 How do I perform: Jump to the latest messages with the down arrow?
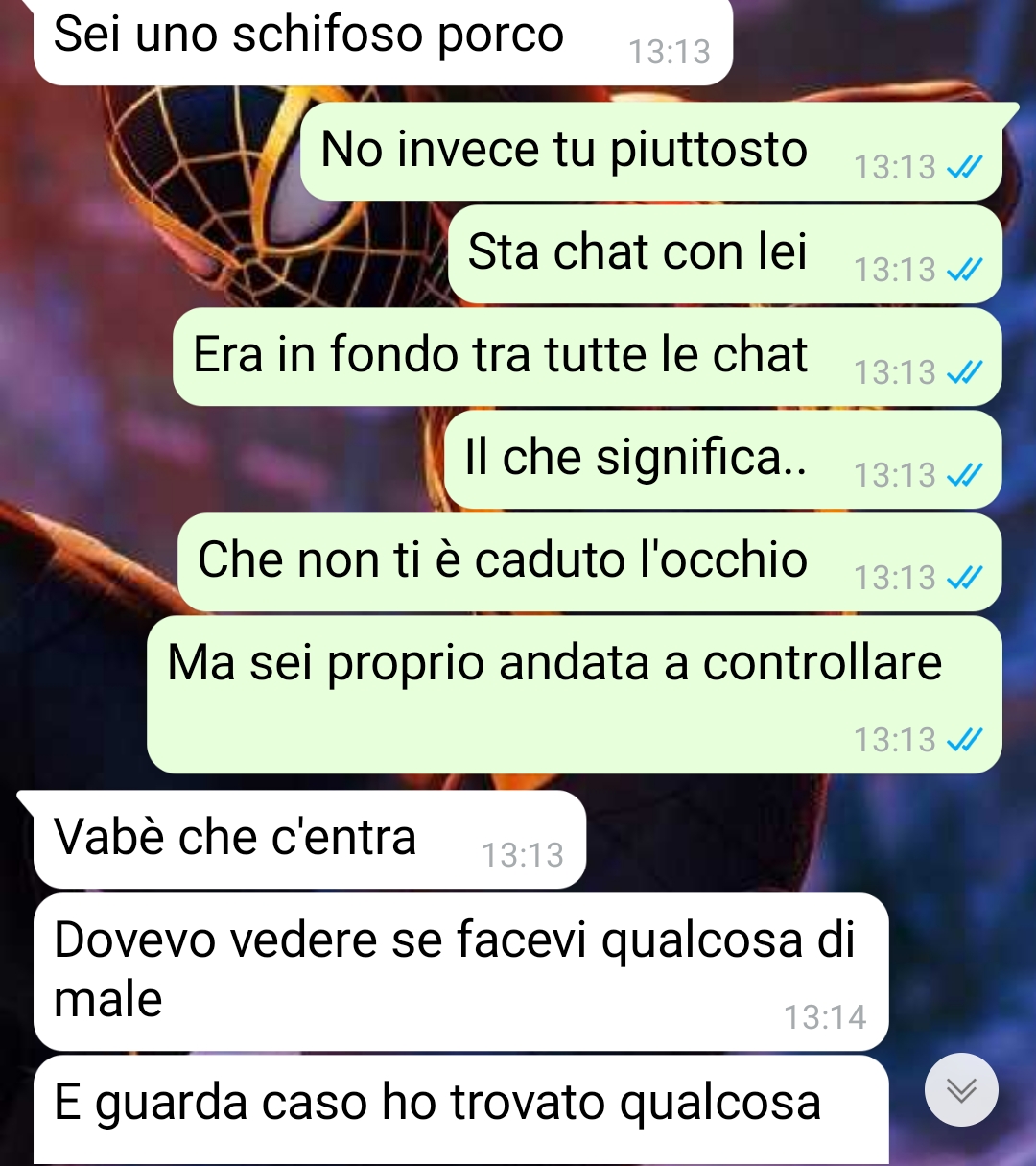(961, 1090)
